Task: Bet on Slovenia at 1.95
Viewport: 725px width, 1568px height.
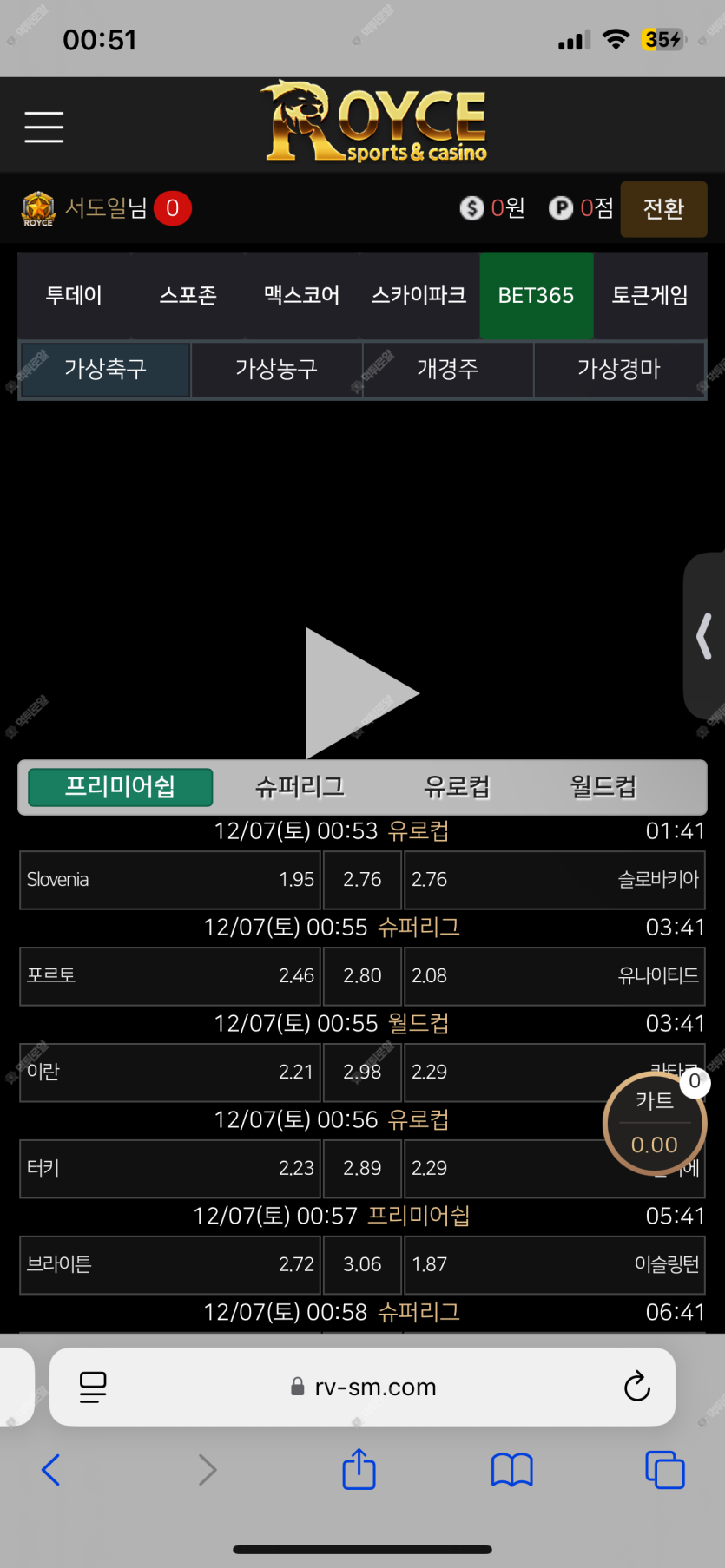Action: click(x=170, y=880)
